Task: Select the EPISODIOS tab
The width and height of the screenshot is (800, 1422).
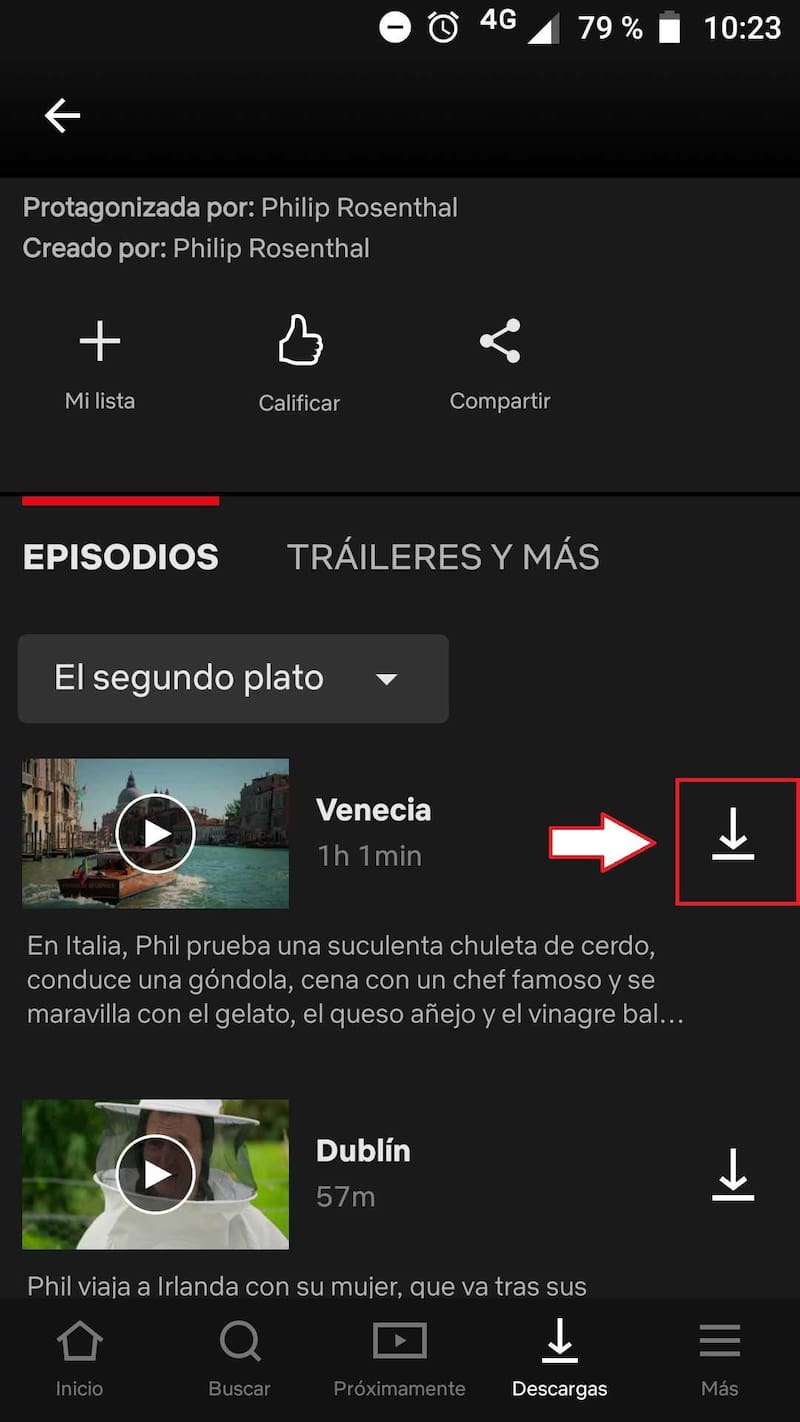Action: point(120,557)
